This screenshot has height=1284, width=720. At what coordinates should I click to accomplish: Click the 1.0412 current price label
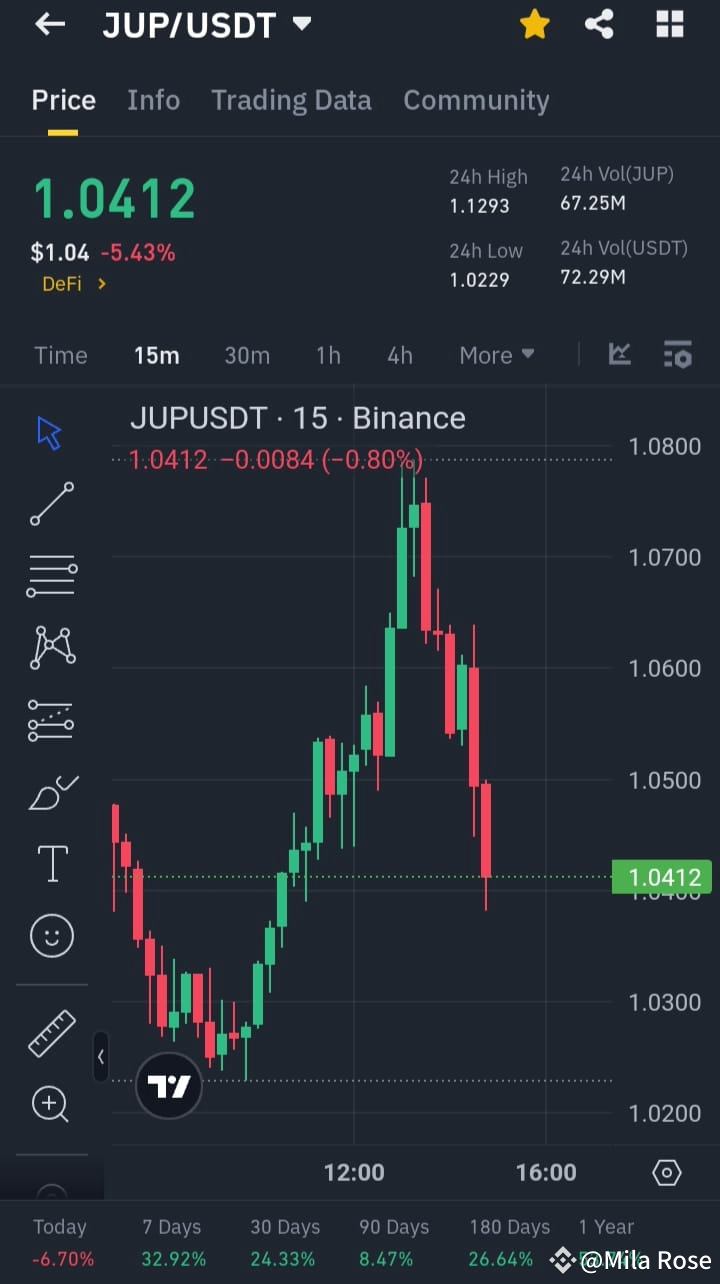coord(660,877)
